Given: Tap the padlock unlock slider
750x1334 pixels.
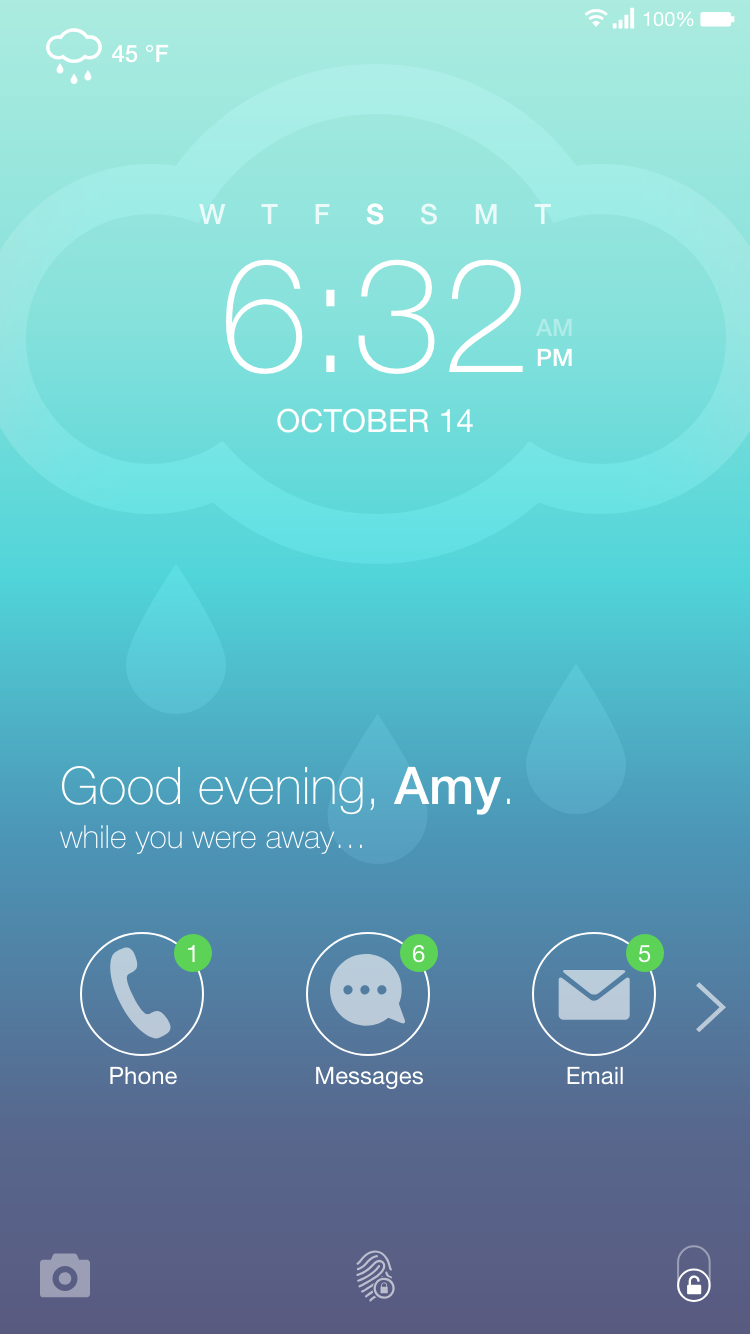Looking at the screenshot, I should (x=693, y=1274).
